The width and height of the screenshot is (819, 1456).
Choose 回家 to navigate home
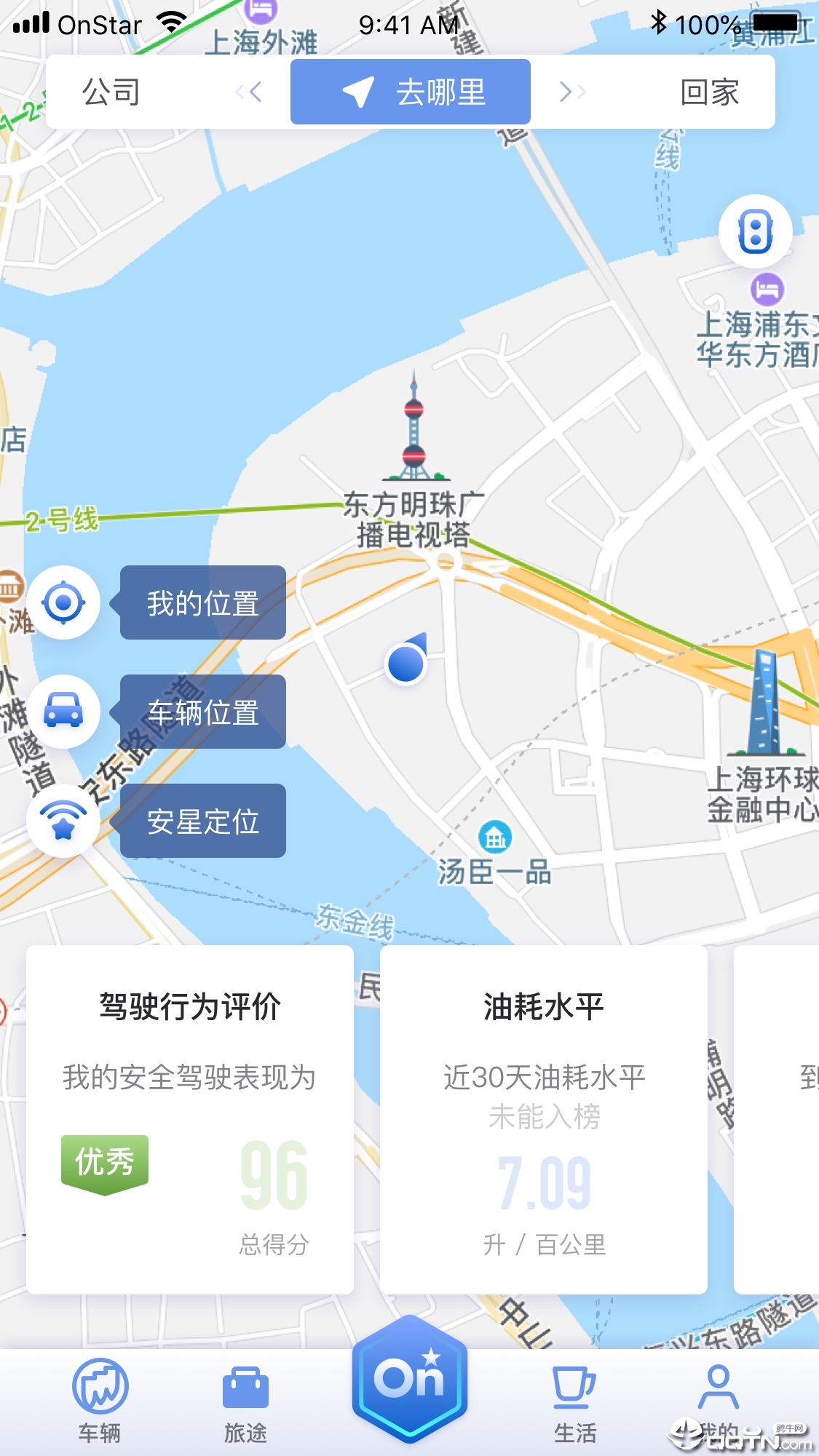click(x=709, y=92)
